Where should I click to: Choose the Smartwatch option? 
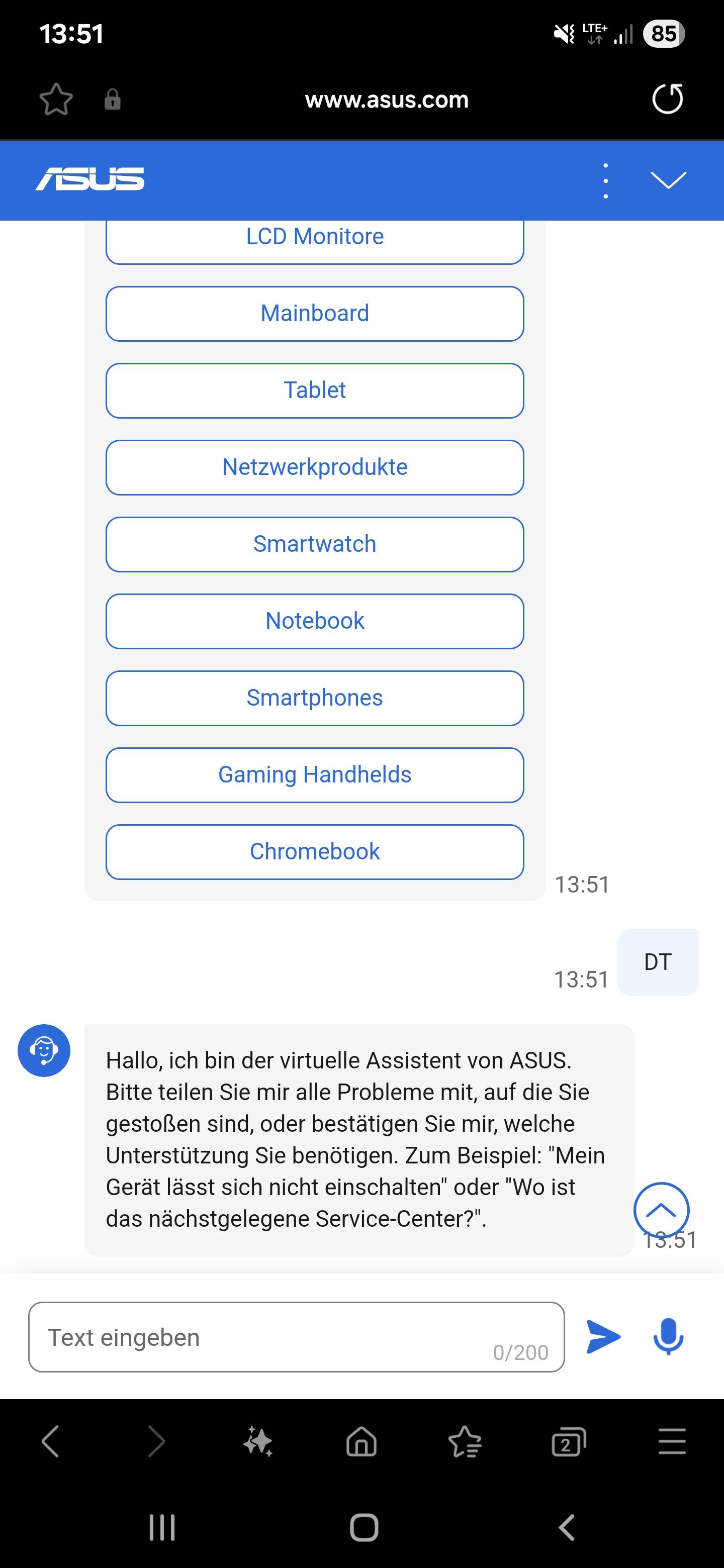pyautogui.click(x=315, y=544)
